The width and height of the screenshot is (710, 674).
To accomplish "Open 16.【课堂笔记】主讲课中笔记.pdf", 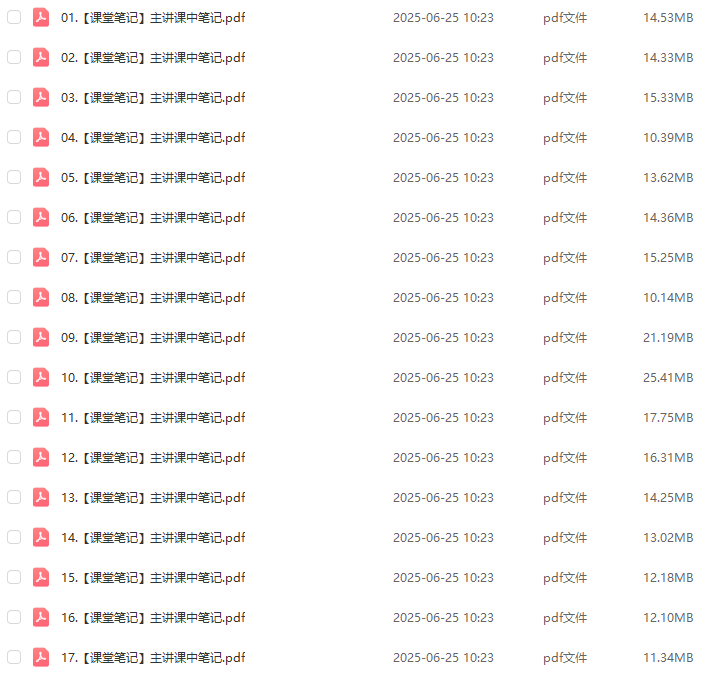I will [x=153, y=617].
